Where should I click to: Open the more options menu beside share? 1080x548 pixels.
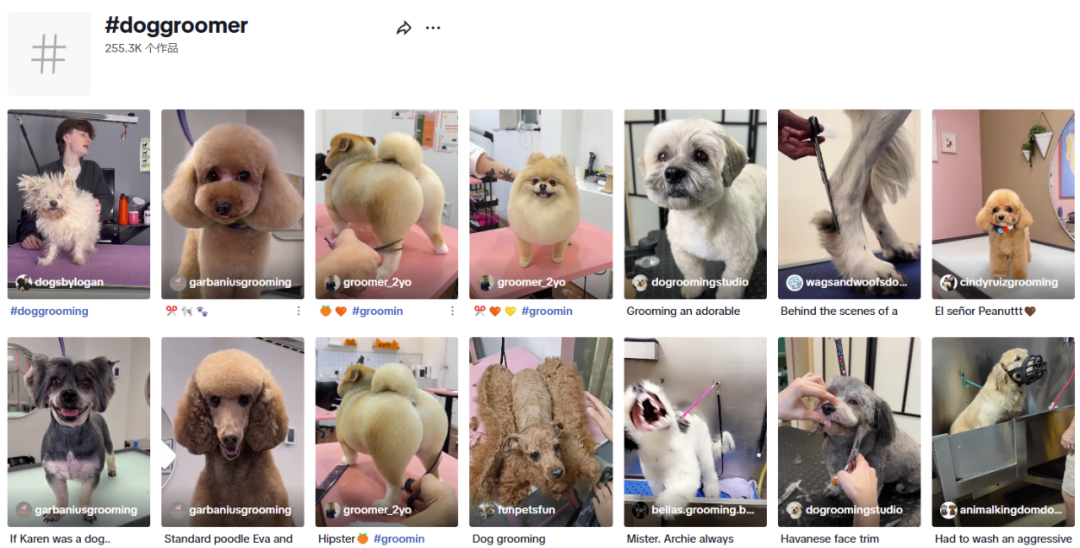coord(433,28)
